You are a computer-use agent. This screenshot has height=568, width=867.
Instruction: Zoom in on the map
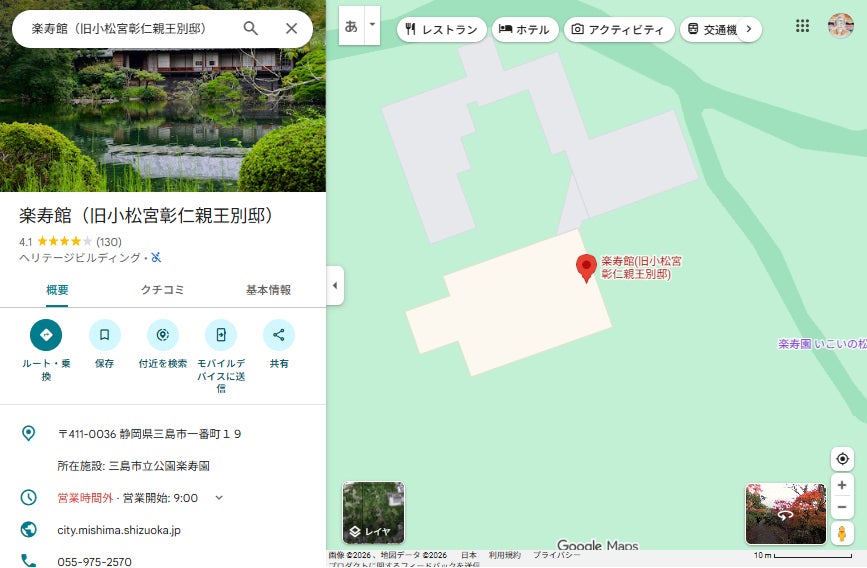[842, 485]
